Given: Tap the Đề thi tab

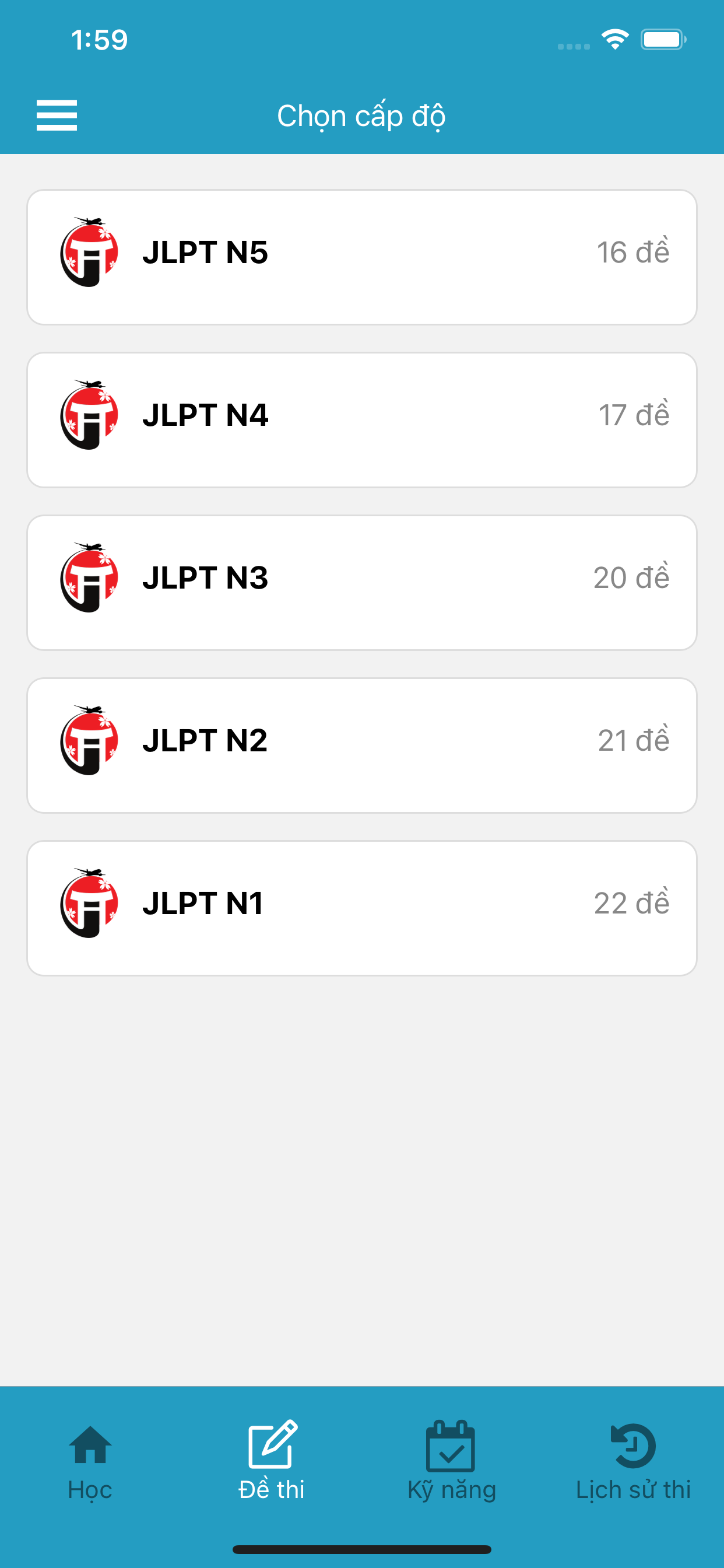Looking at the screenshot, I should coord(271,1462).
